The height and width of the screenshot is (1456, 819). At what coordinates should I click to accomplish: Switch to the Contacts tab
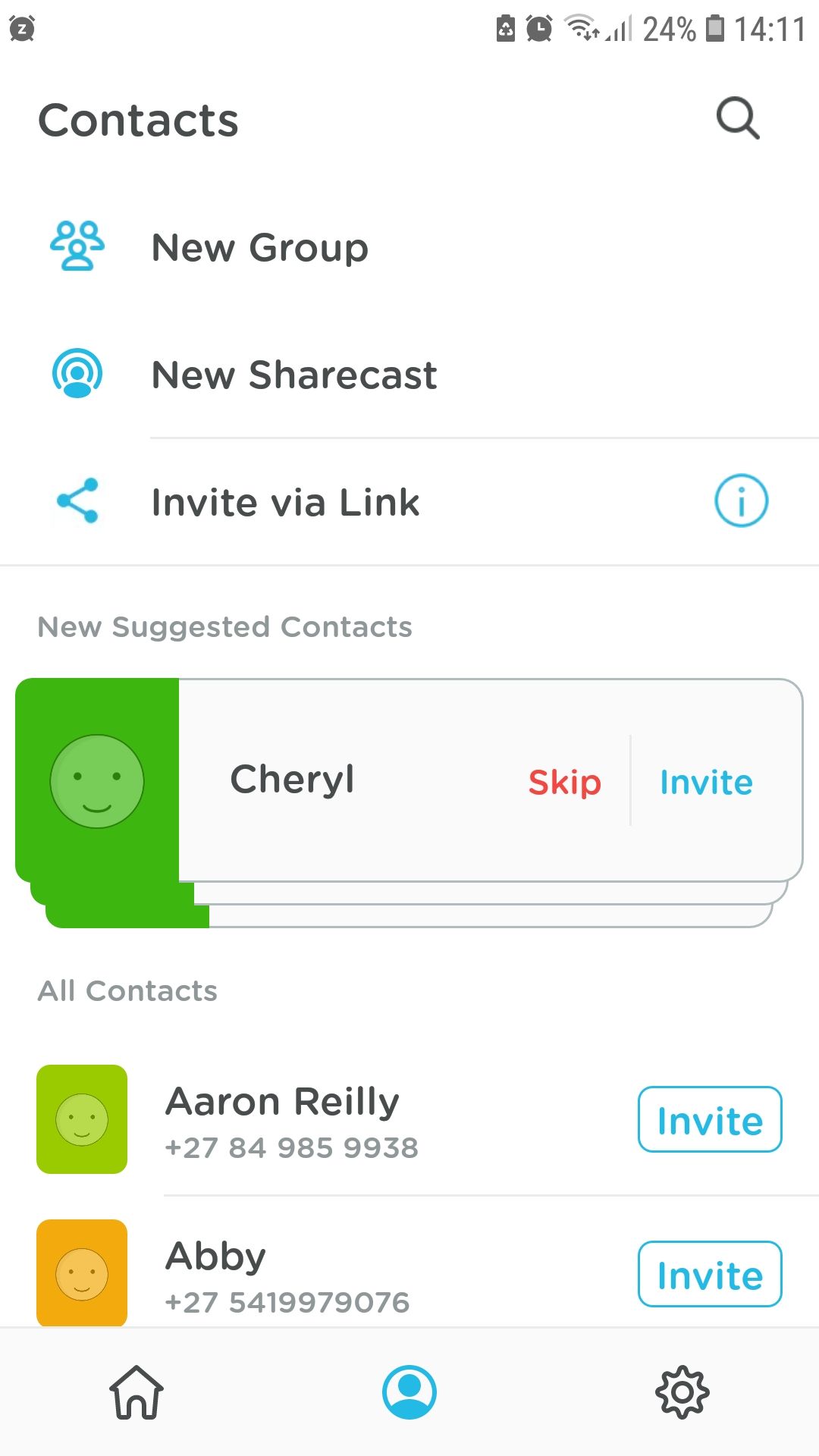pos(409,1392)
